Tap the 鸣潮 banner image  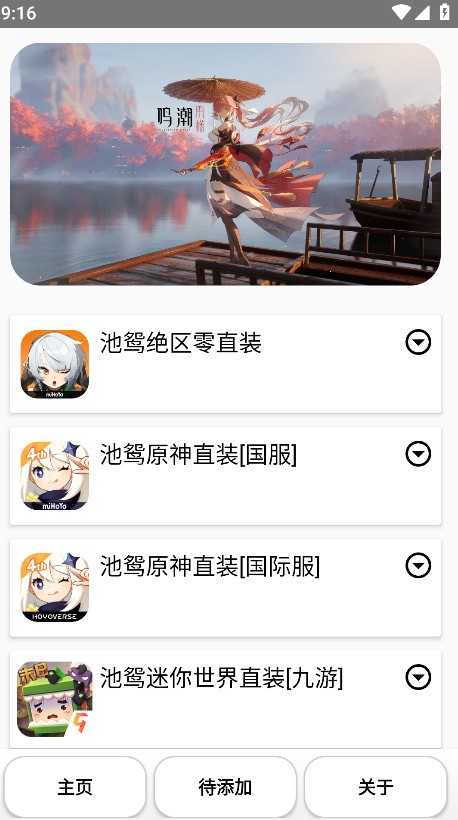click(225, 164)
